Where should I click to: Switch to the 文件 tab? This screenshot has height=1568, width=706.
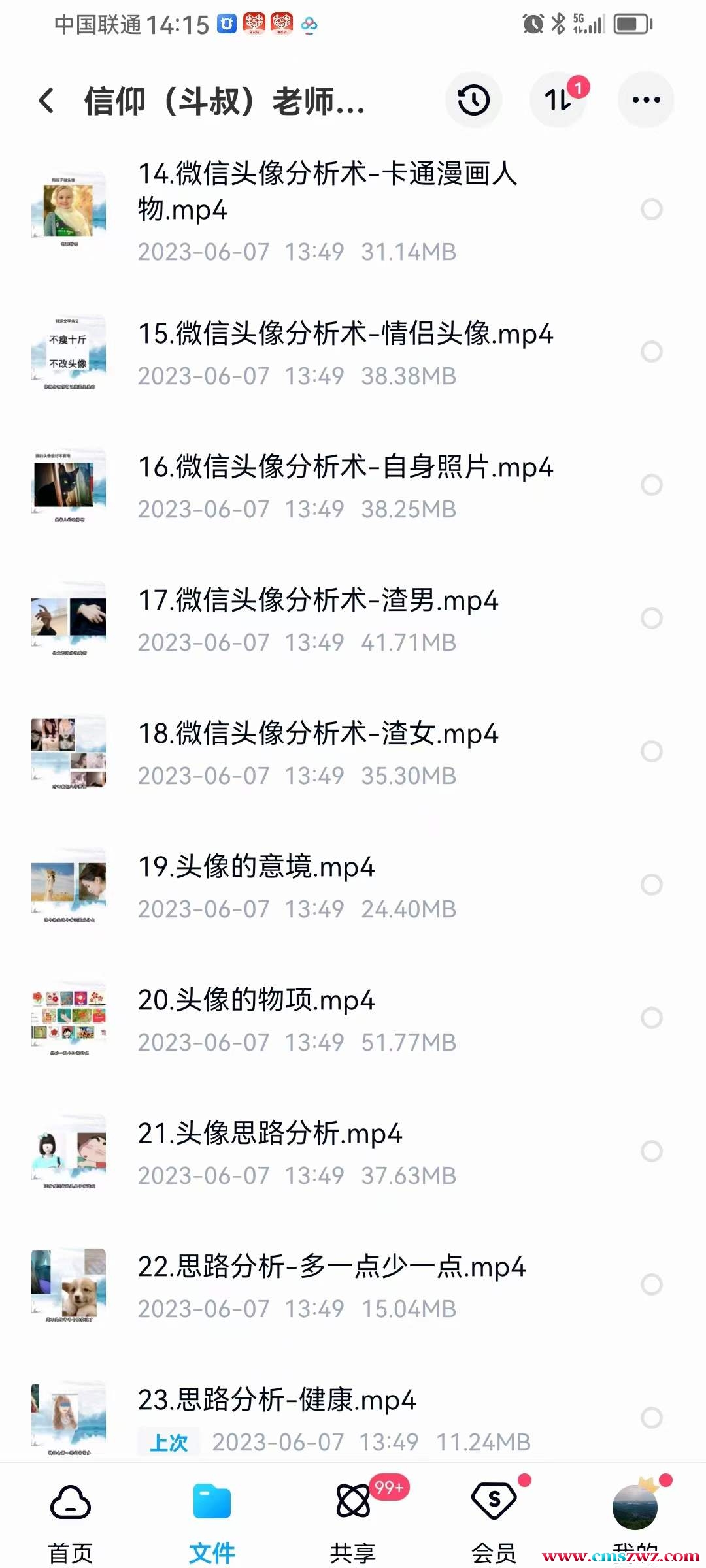pos(212,1517)
